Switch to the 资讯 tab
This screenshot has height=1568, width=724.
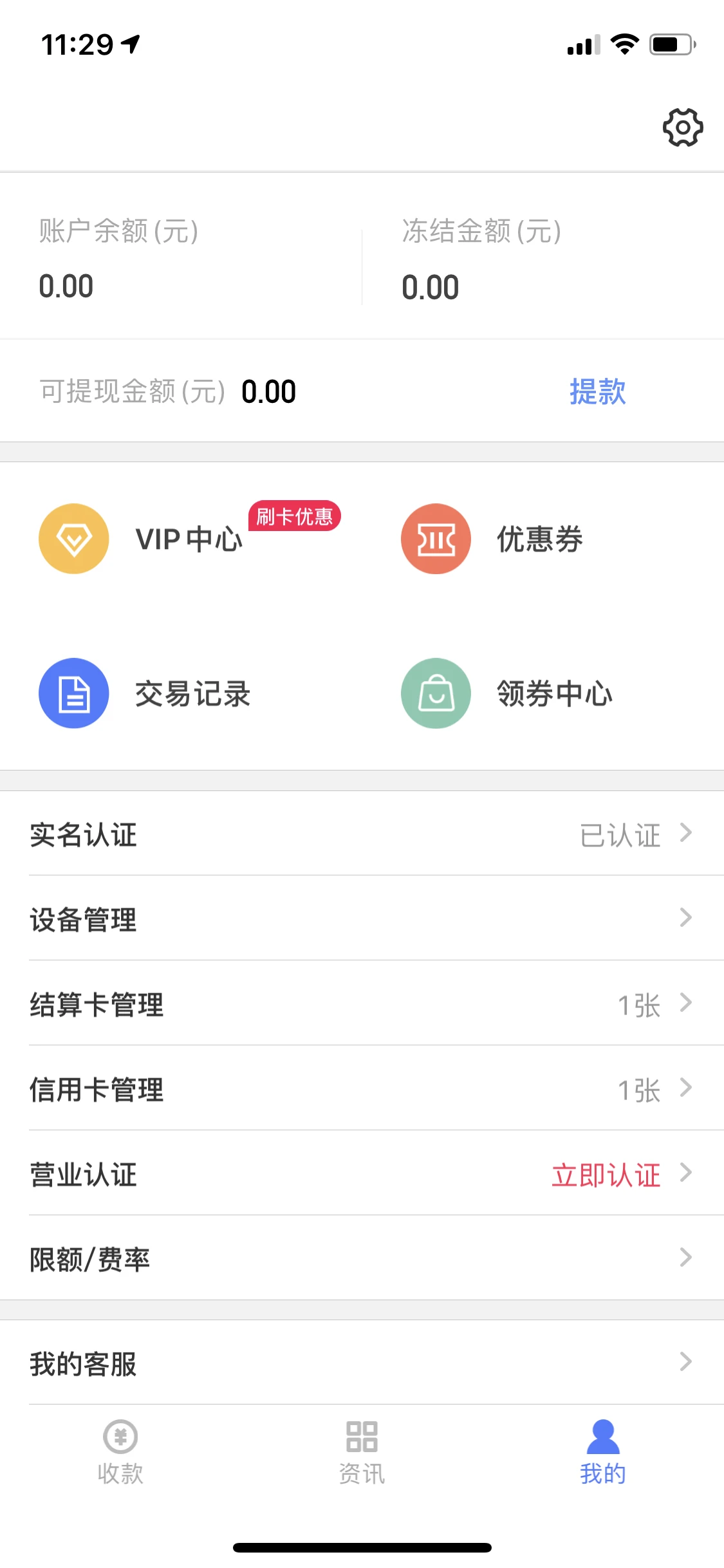click(362, 1452)
